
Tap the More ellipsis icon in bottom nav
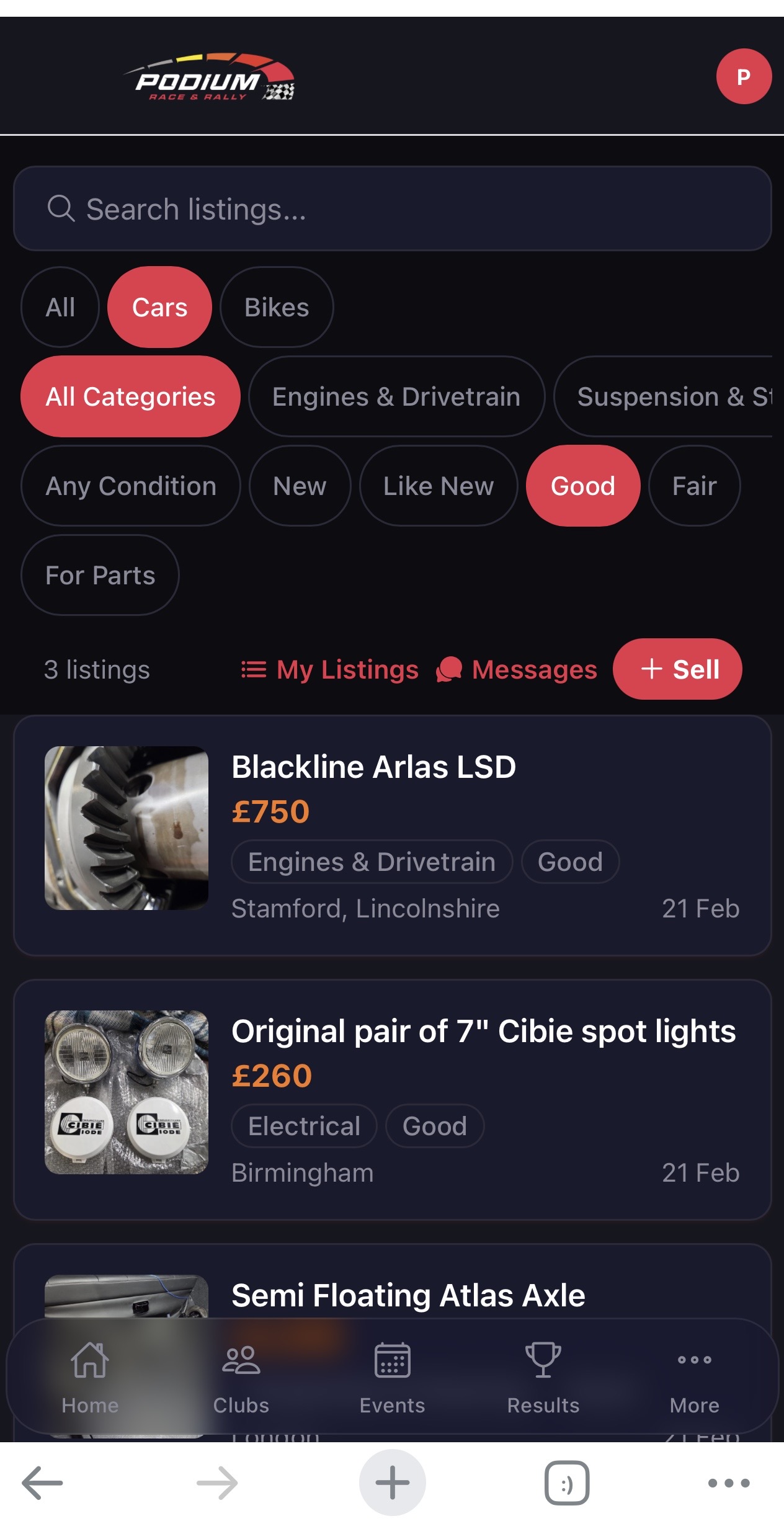coord(693,1360)
